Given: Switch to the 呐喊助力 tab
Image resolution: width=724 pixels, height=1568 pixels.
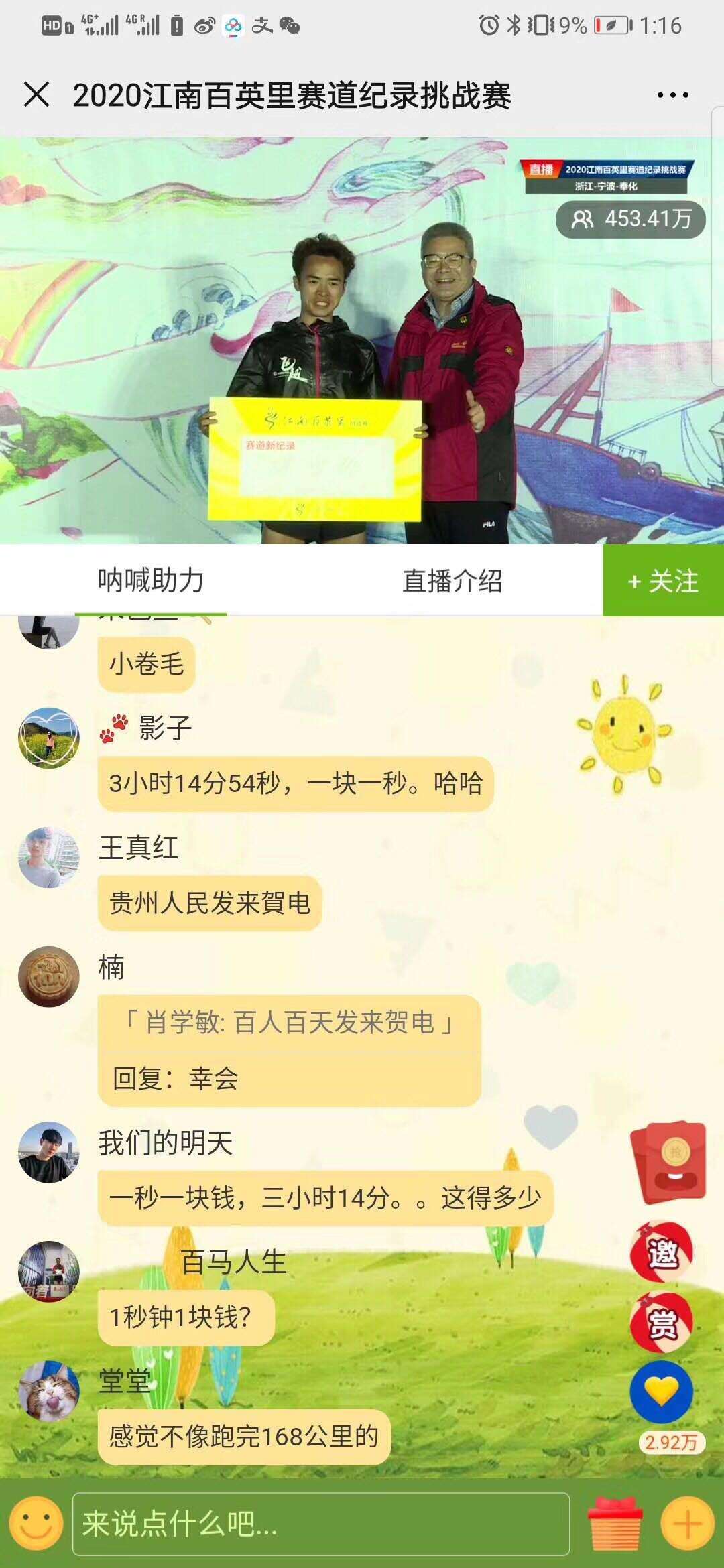Looking at the screenshot, I should tap(151, 580).
